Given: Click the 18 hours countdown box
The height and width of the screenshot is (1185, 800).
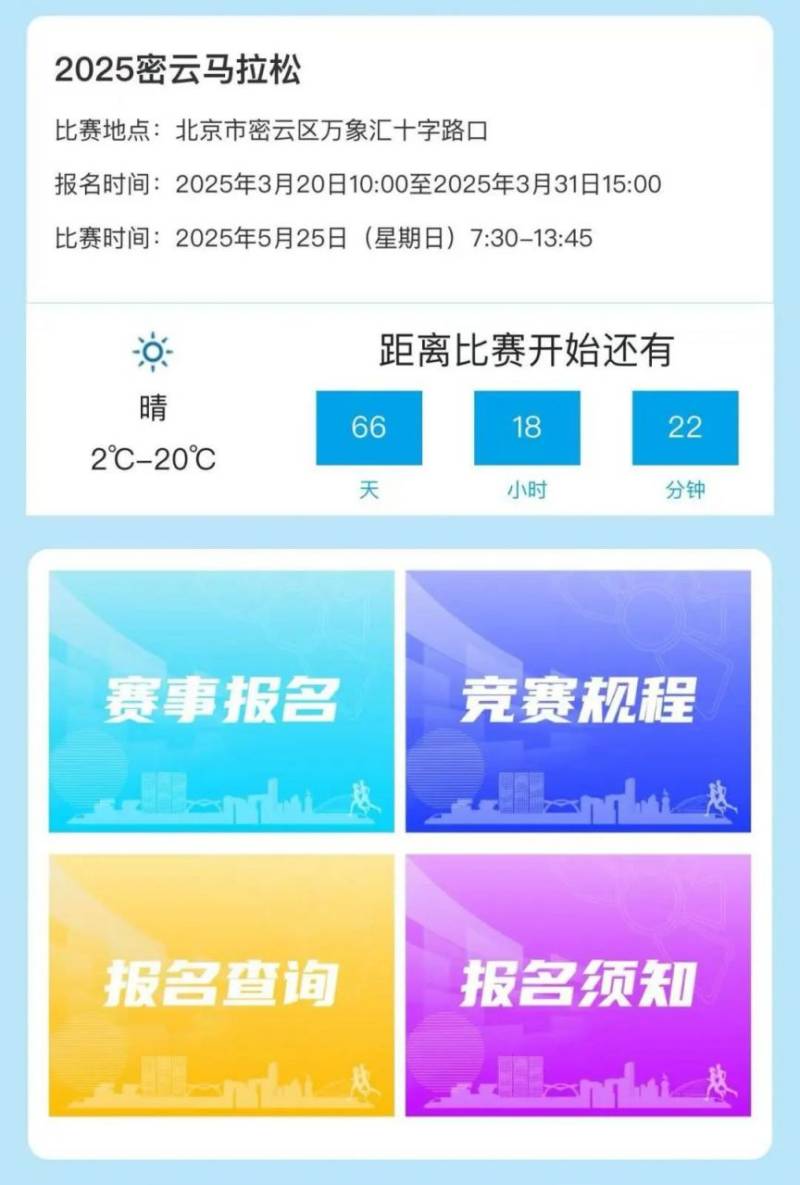Looking at the screenshot, I should (527, 426).
